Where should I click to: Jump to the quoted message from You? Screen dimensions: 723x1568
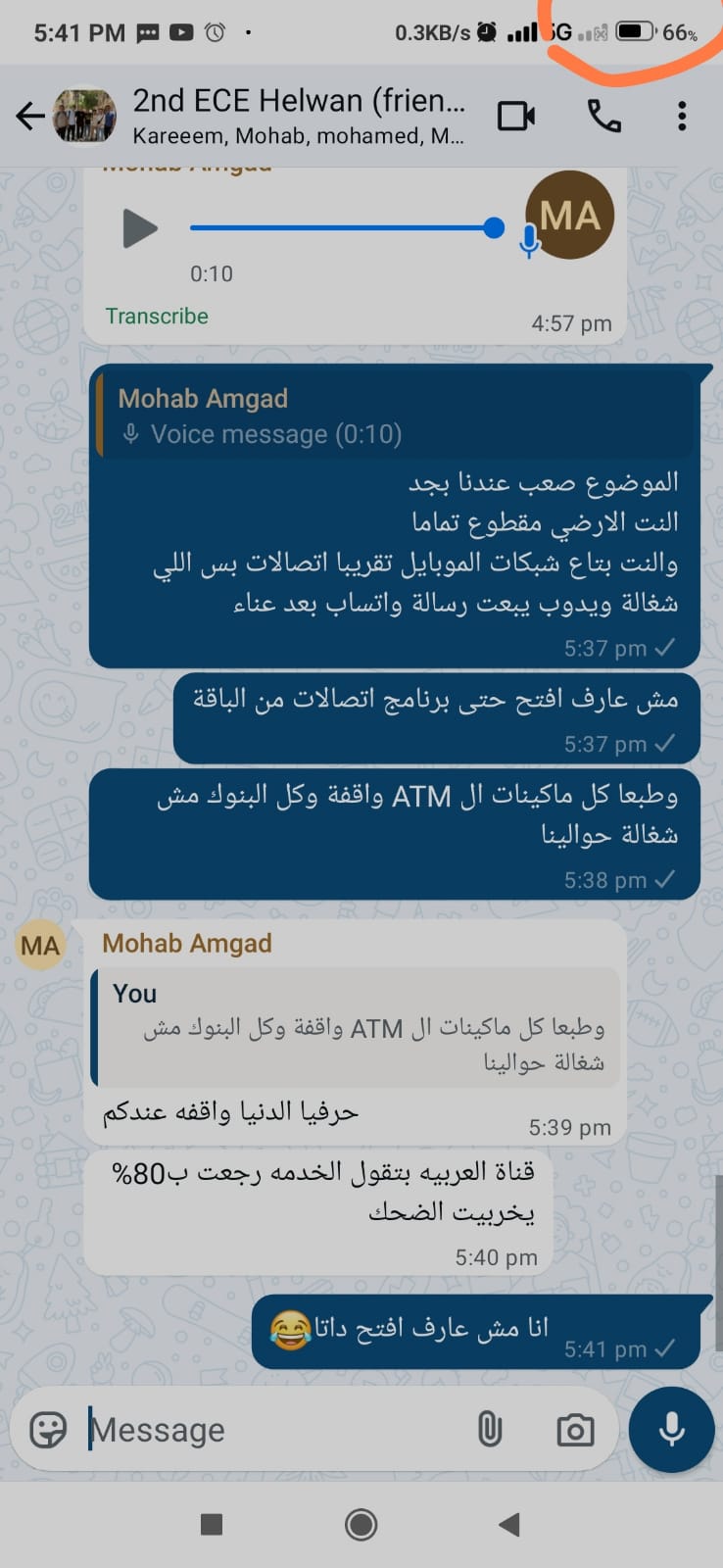click(x=355, y=1027)
